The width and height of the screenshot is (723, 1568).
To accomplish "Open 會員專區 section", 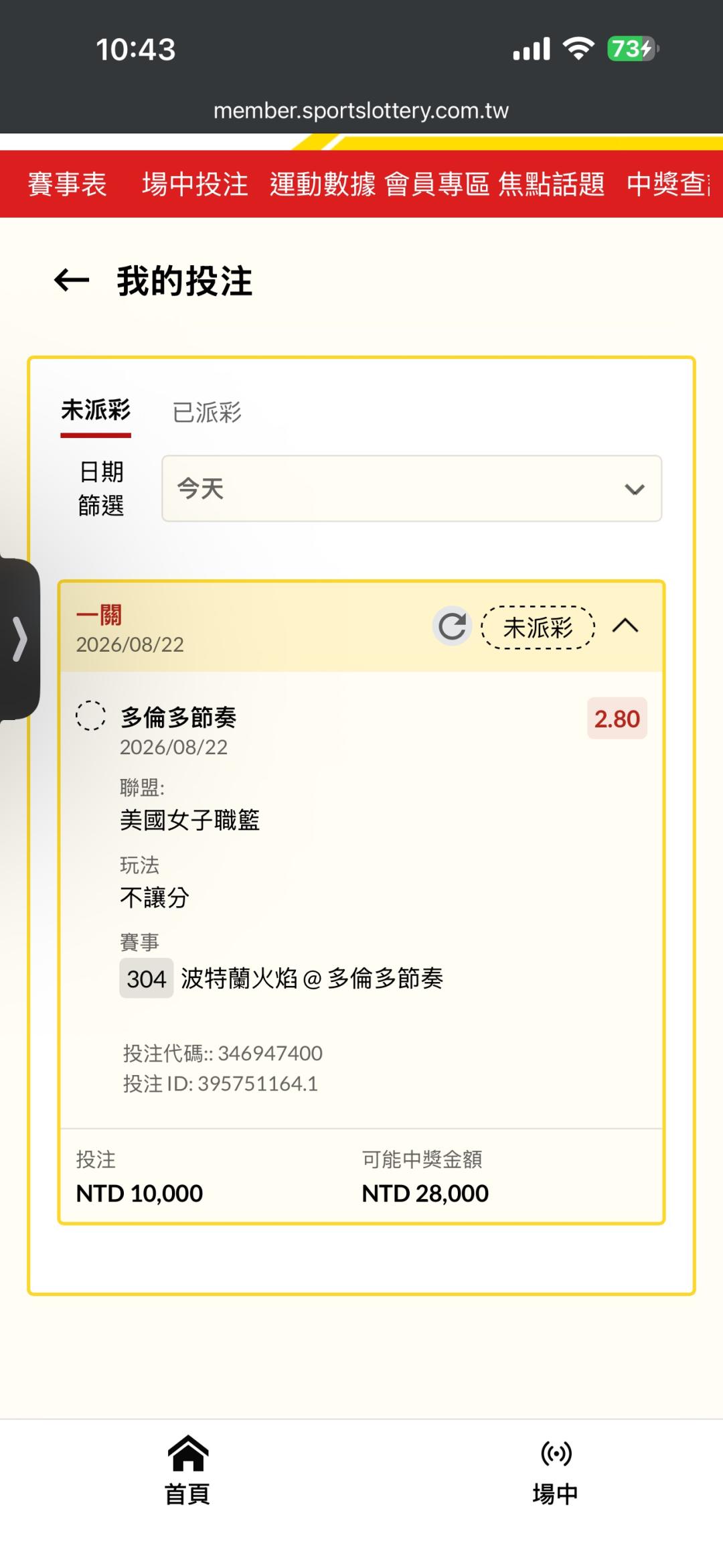I will pyautogui.click(x=437, y=184).
